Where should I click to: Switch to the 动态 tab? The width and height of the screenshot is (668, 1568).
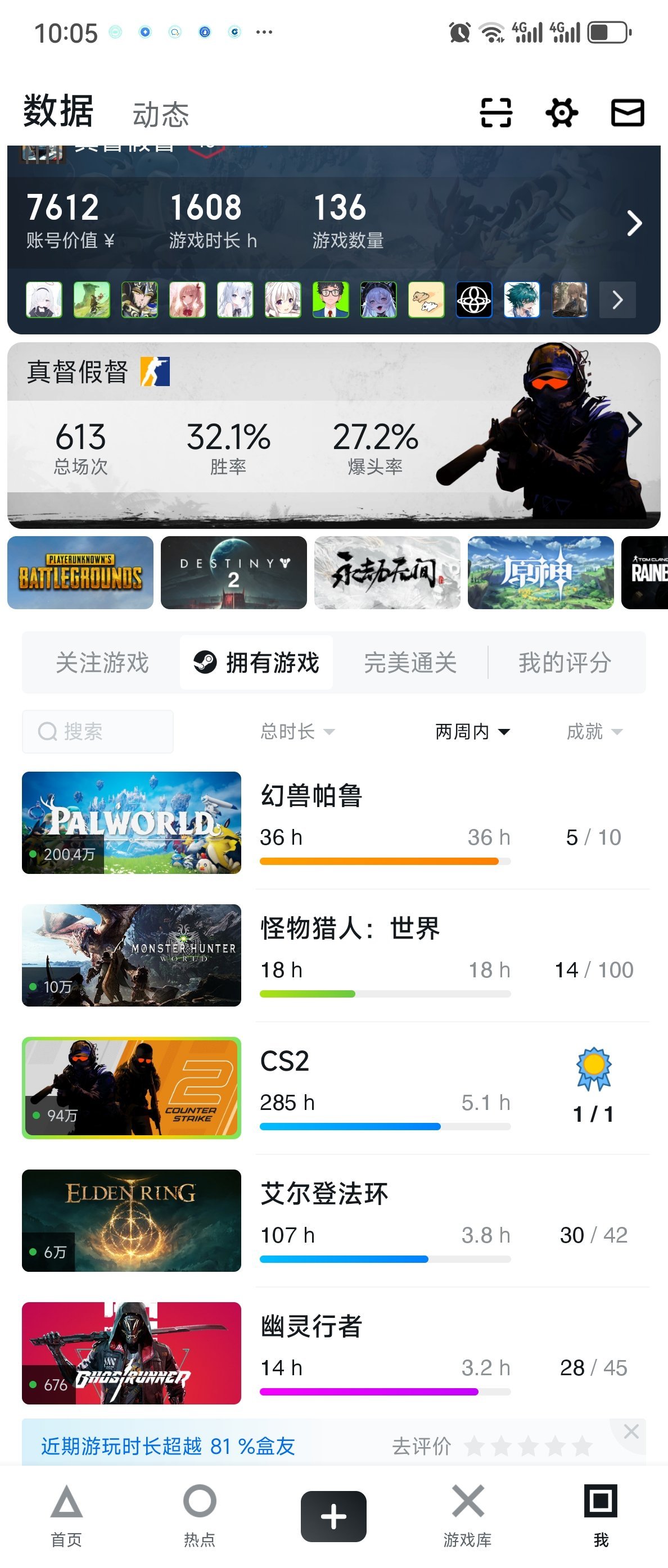pos(161,115)
